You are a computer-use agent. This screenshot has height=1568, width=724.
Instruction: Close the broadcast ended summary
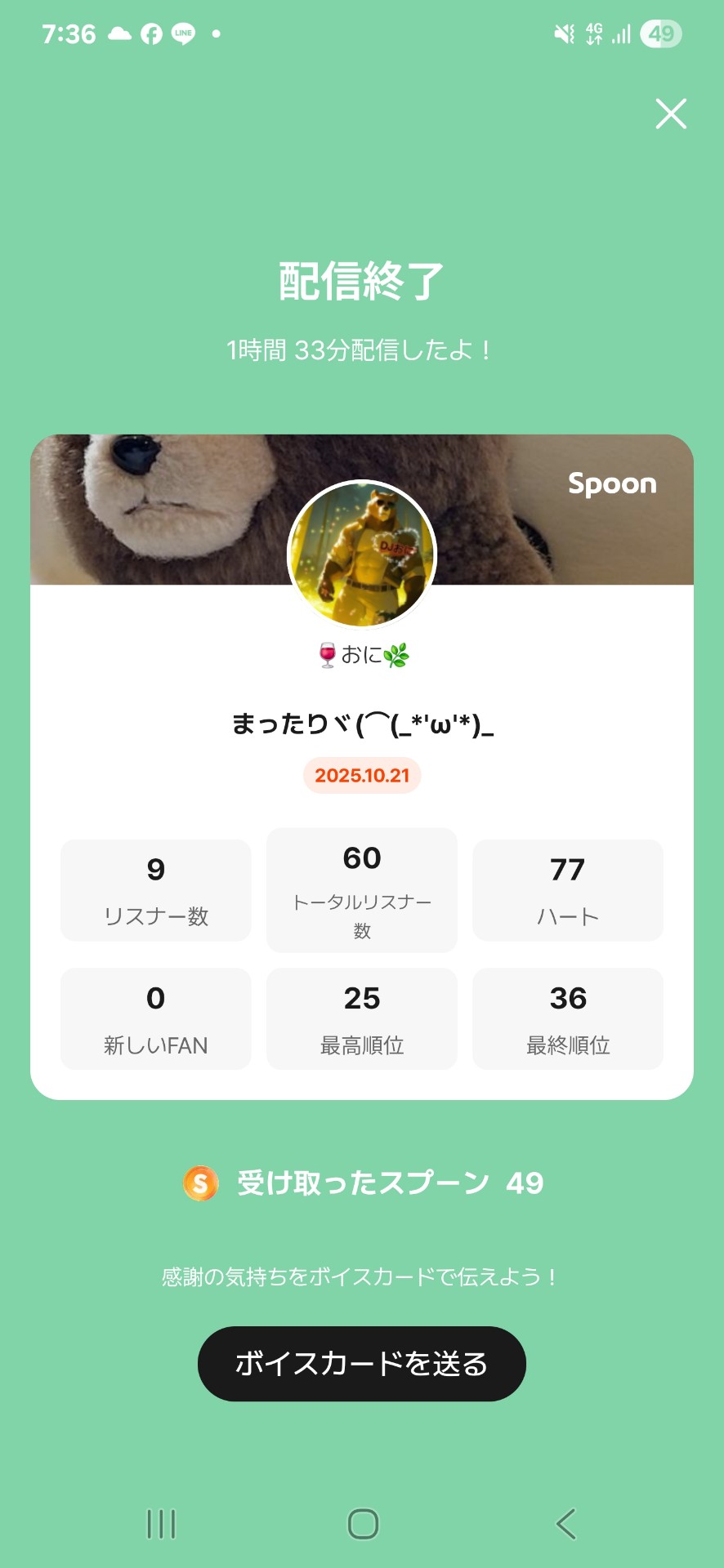pos(671,114)
